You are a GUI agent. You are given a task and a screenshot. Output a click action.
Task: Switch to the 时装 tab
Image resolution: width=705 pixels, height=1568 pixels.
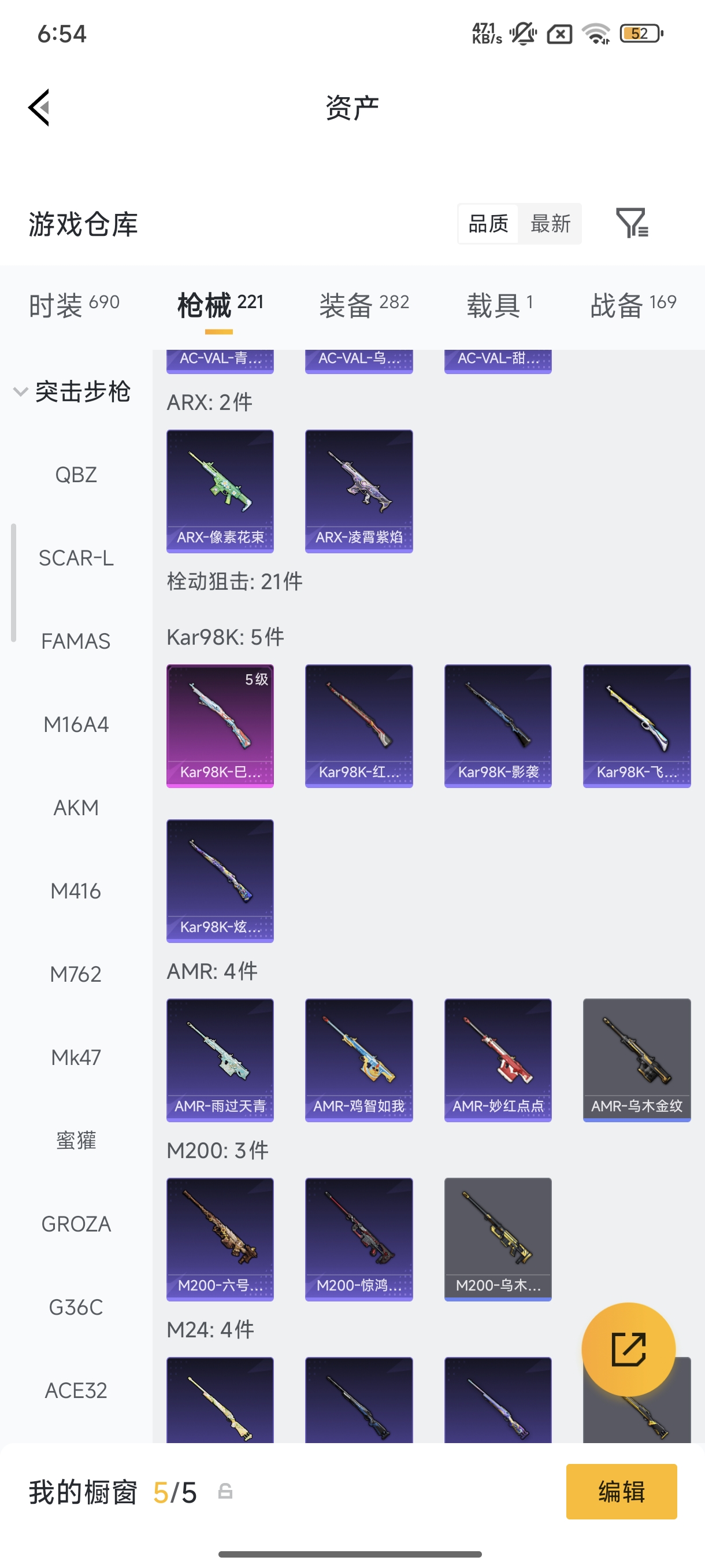point(74,304)
